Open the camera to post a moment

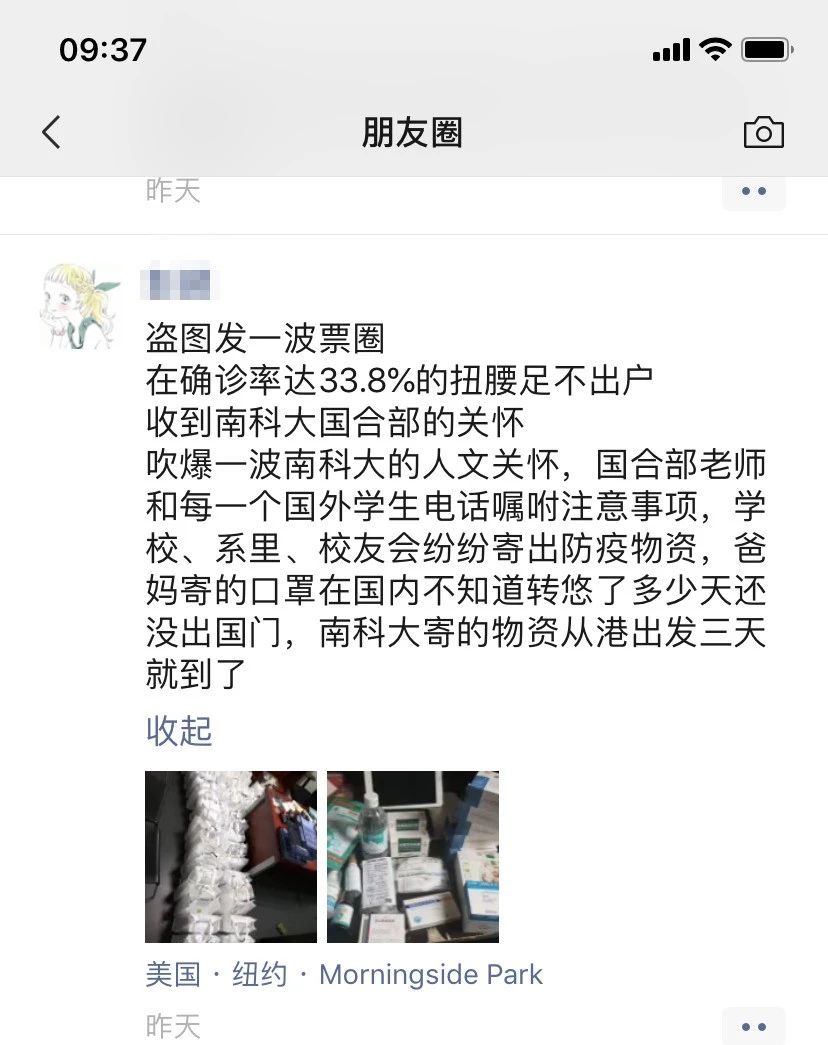coord(763,133)
